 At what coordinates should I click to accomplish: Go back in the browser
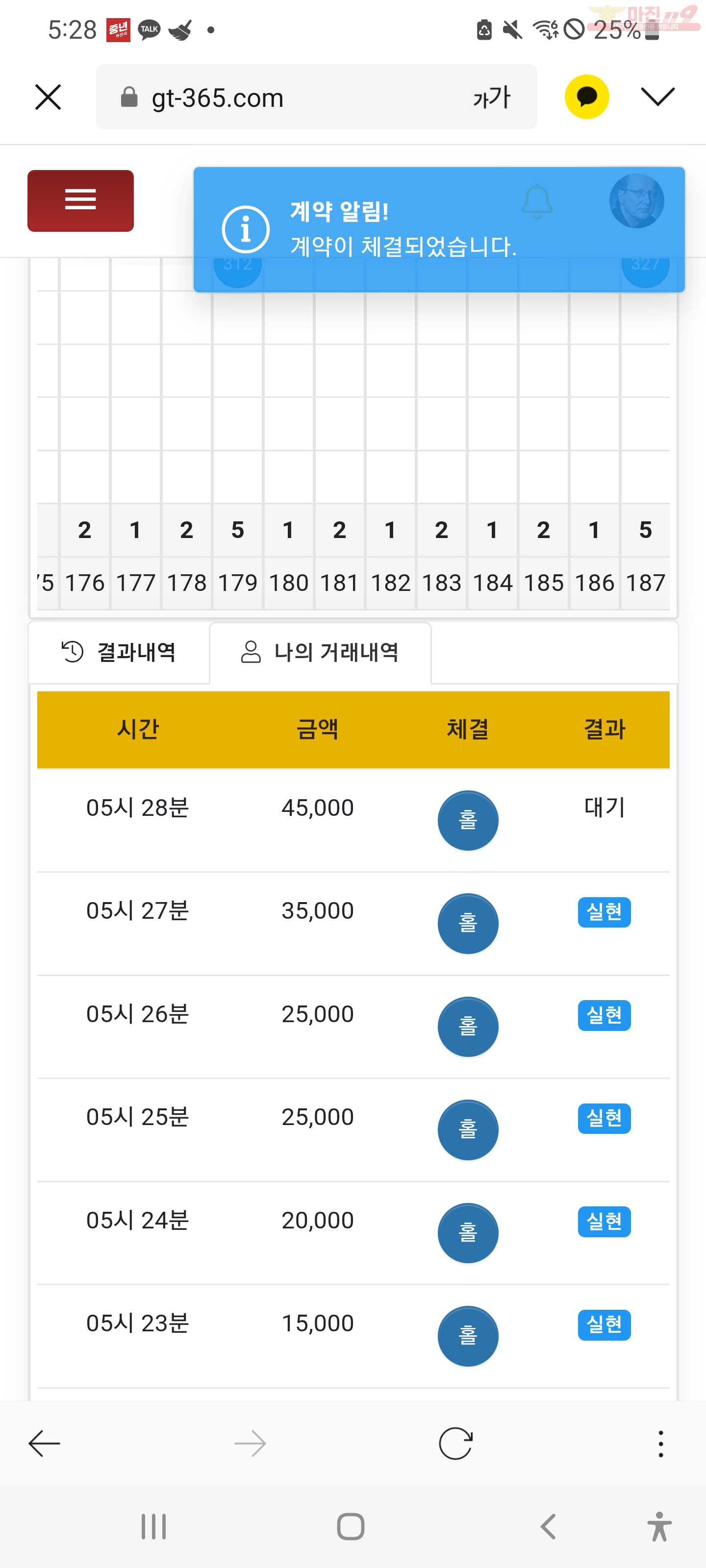point(45,1443)
